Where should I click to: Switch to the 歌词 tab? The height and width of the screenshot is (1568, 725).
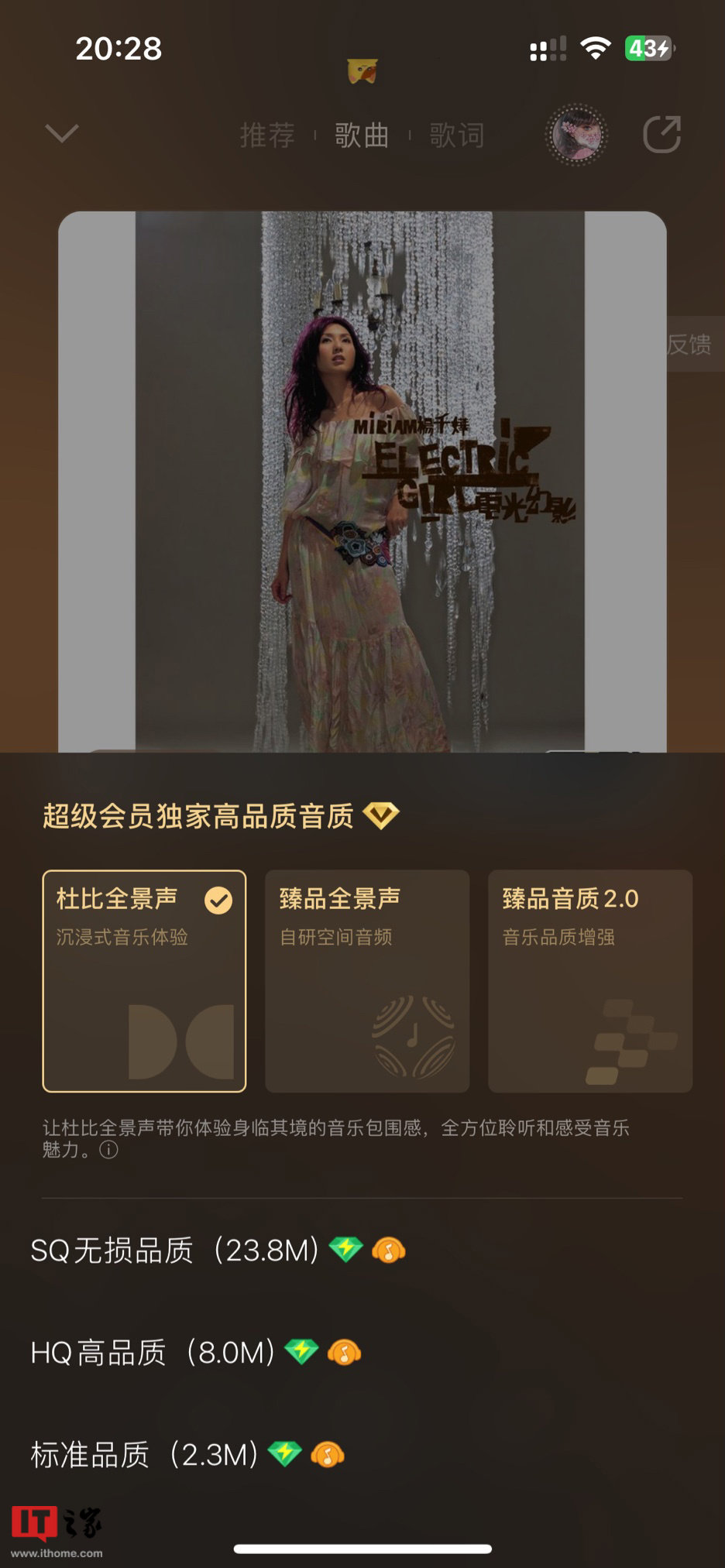[x=457, y=136]
